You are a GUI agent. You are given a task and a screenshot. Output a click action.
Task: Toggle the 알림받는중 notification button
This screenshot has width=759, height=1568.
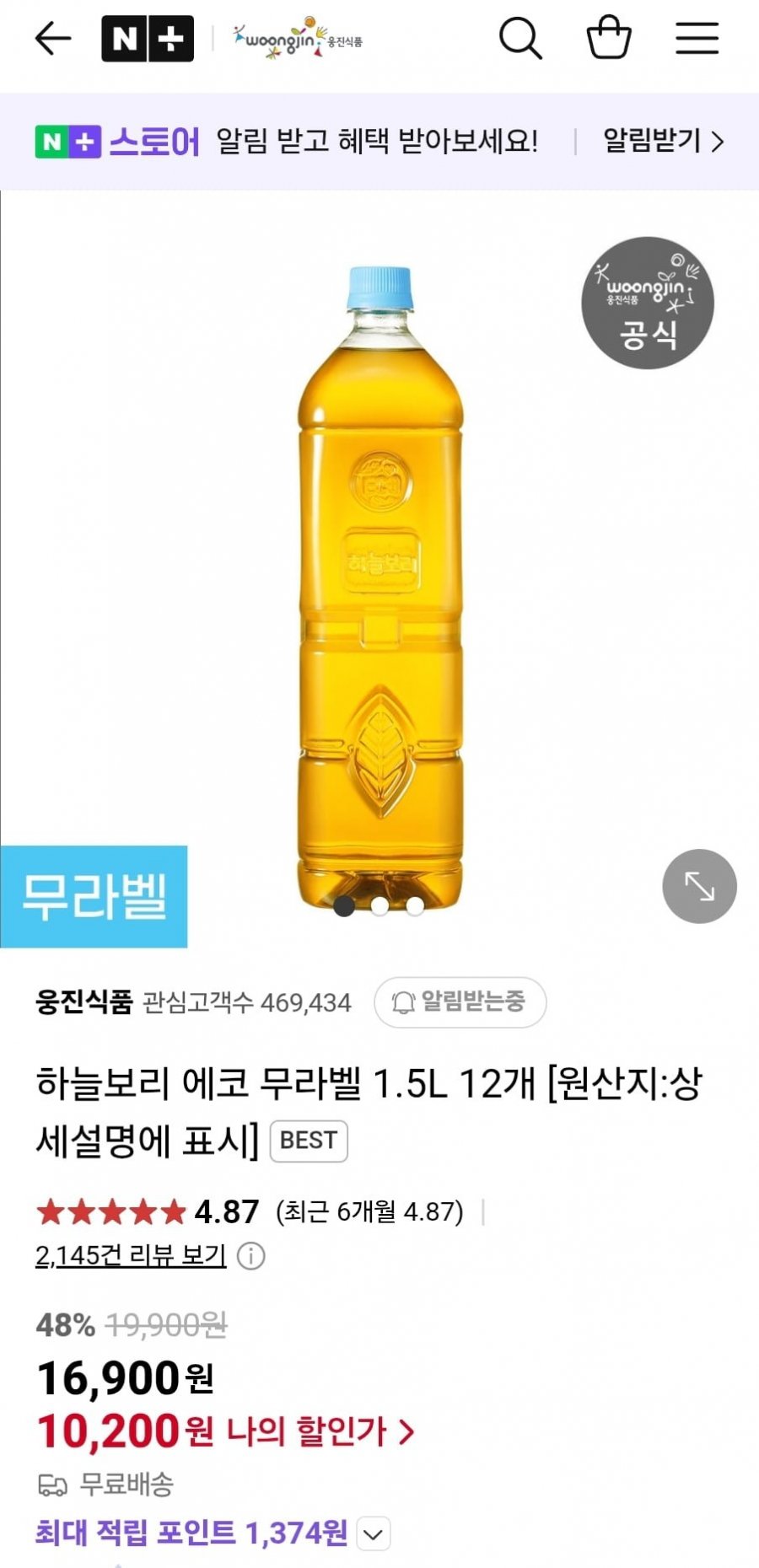coord(460,1001)
